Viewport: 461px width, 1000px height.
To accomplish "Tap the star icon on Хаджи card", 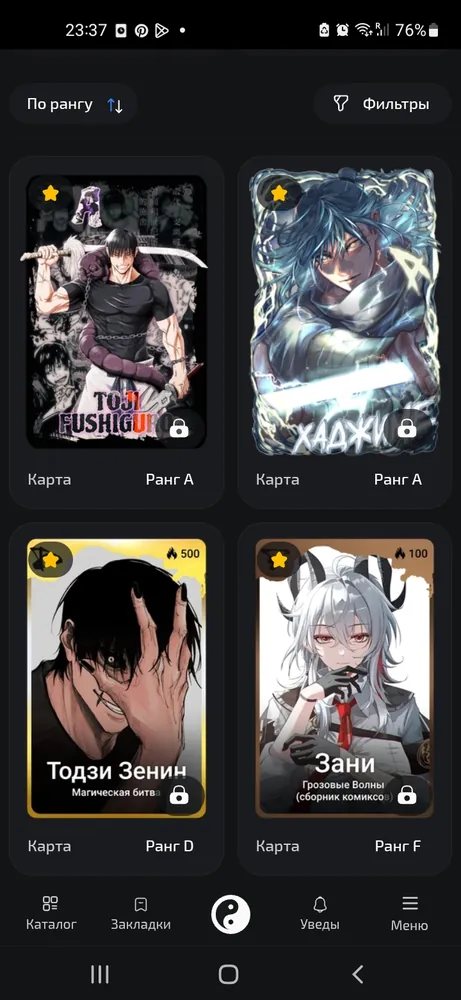I will click(279, 194).
